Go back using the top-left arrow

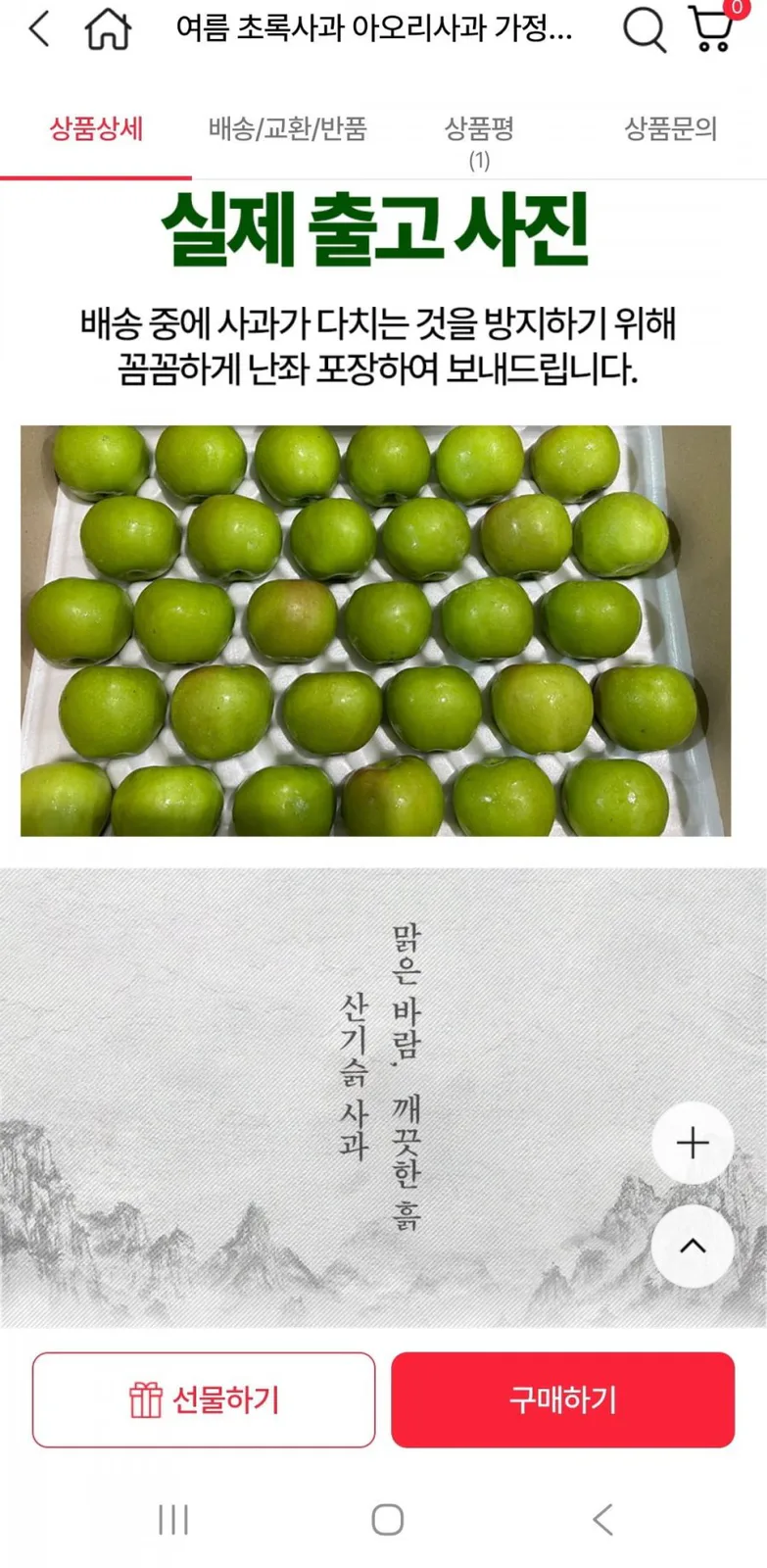(39, 28)
